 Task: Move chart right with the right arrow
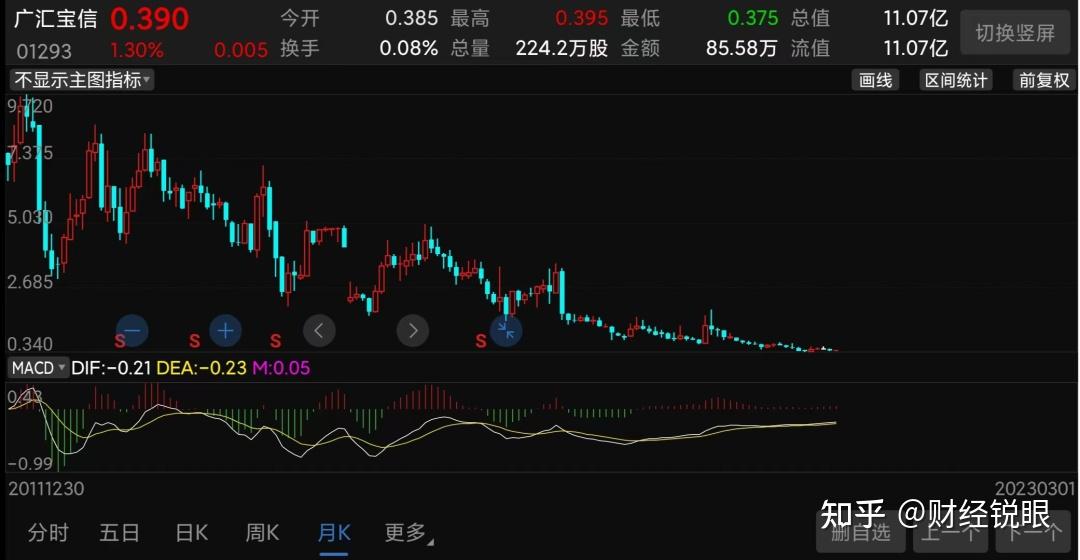point(412,330)
